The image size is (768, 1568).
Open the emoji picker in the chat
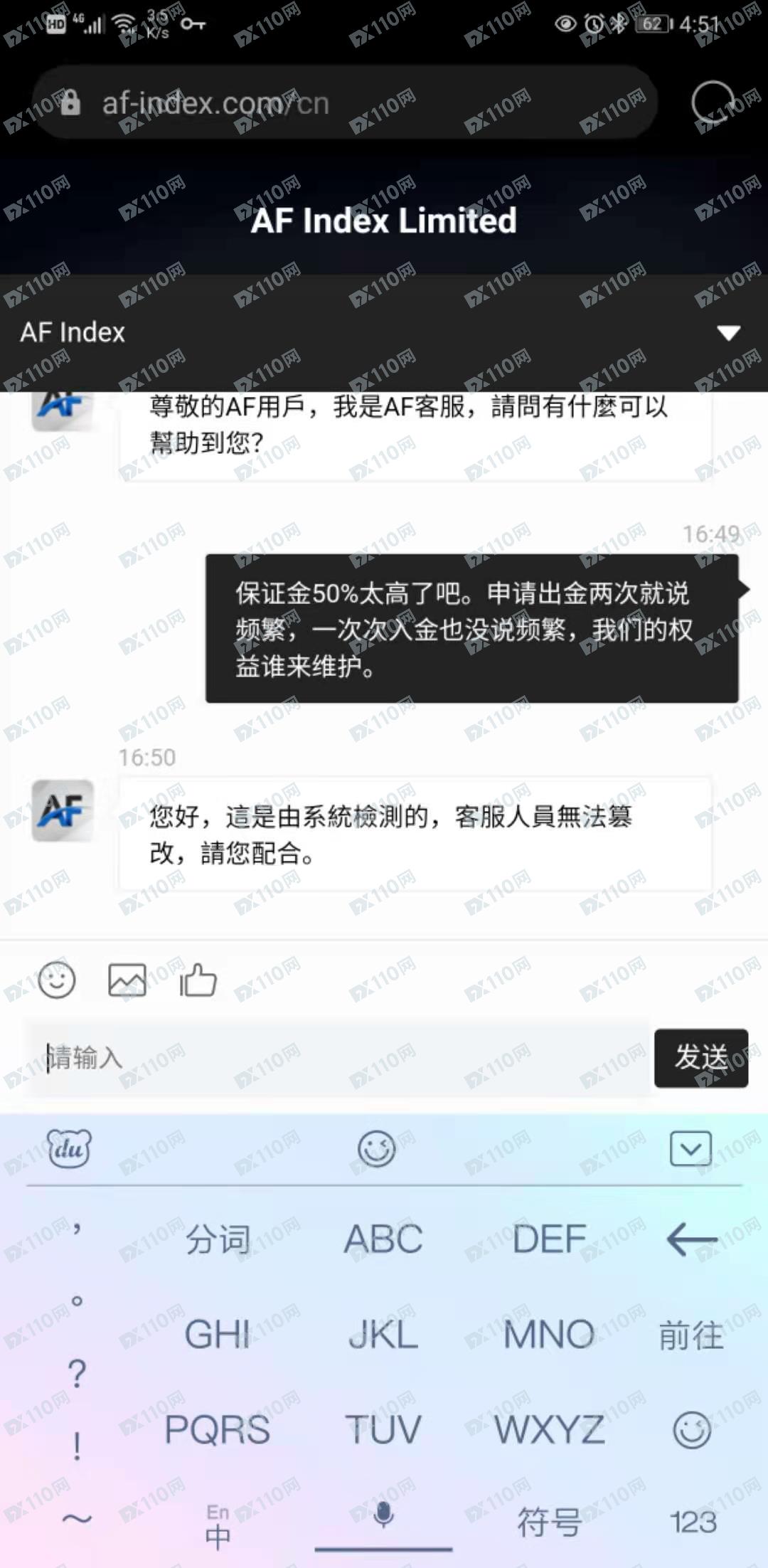(x=56, y=980)
